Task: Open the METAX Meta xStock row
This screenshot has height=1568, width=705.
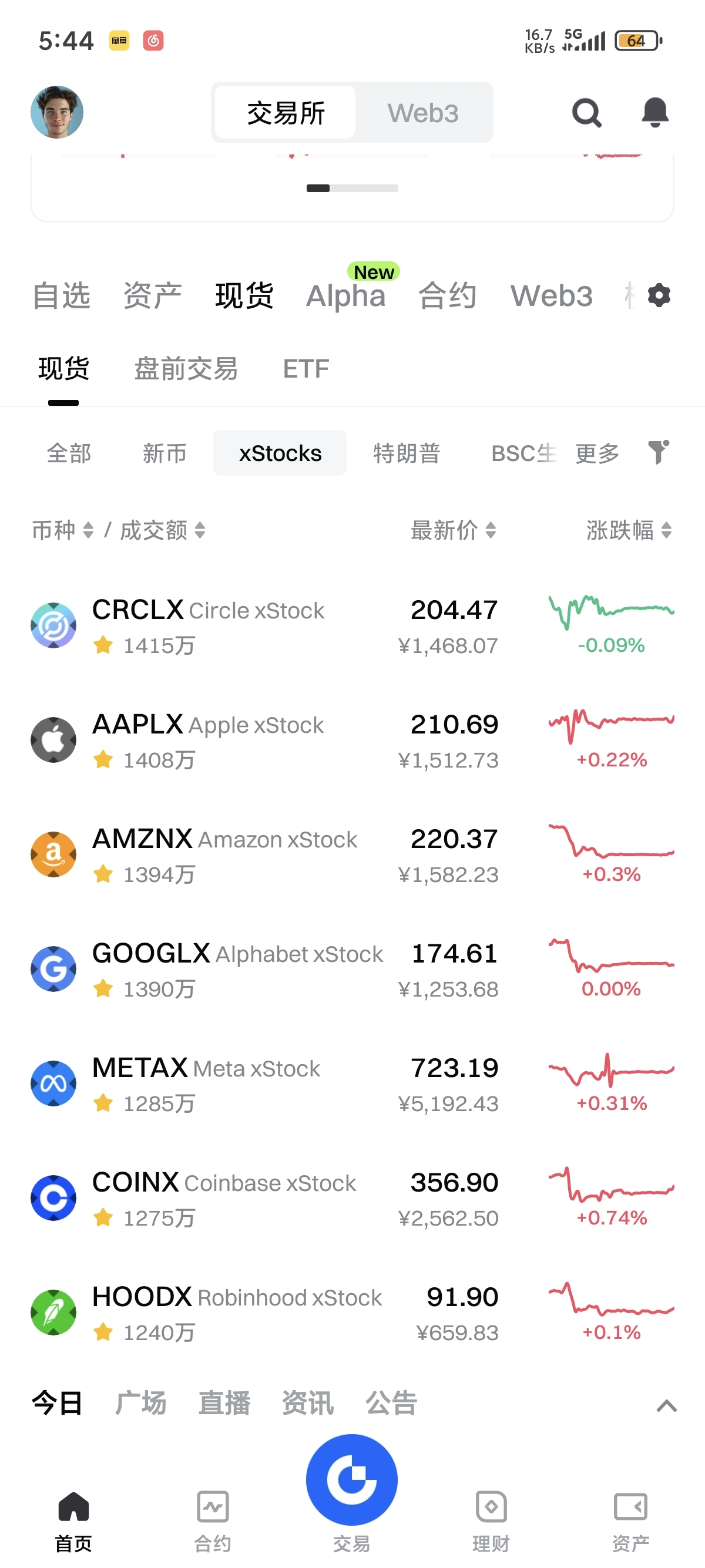Action: 352,1084
